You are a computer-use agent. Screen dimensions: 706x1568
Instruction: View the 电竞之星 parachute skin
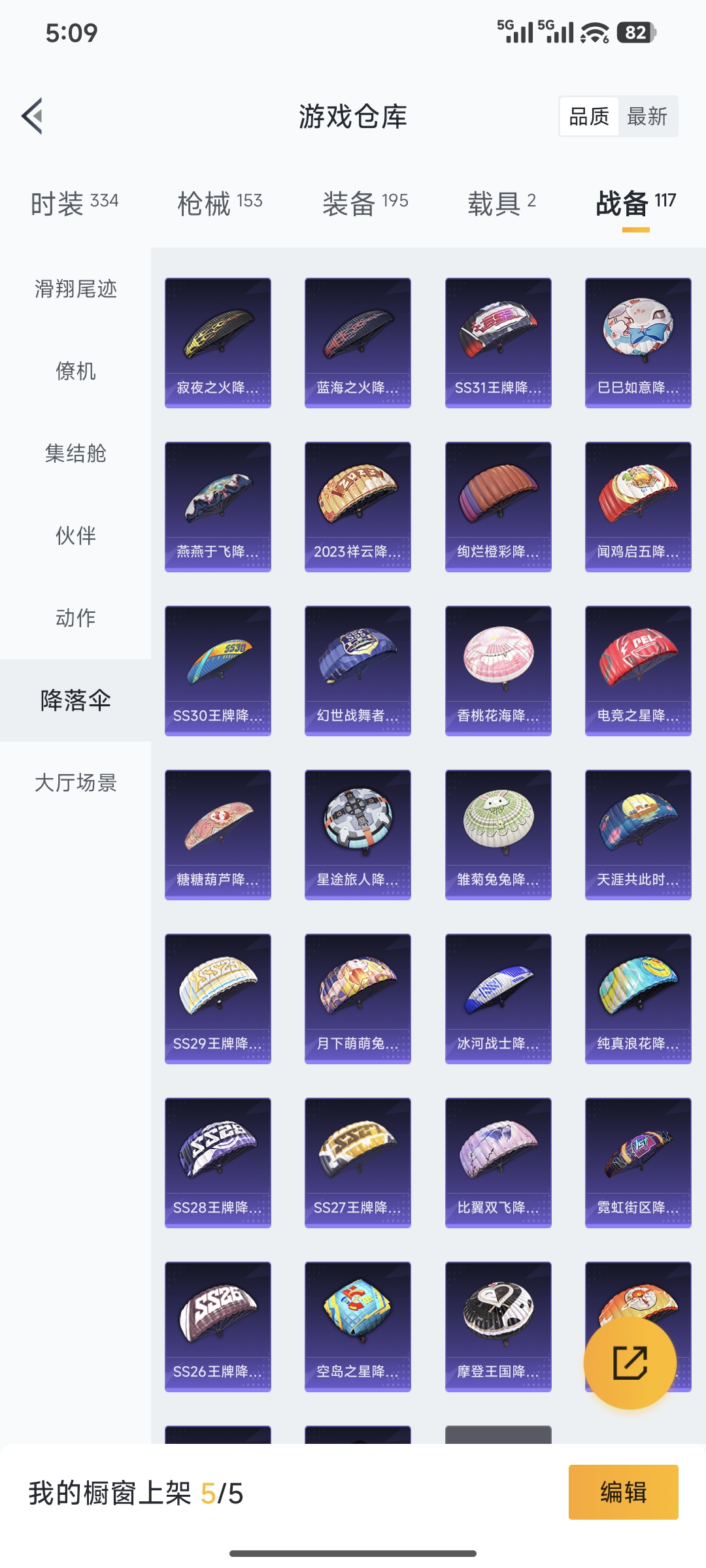pos(637,670)
